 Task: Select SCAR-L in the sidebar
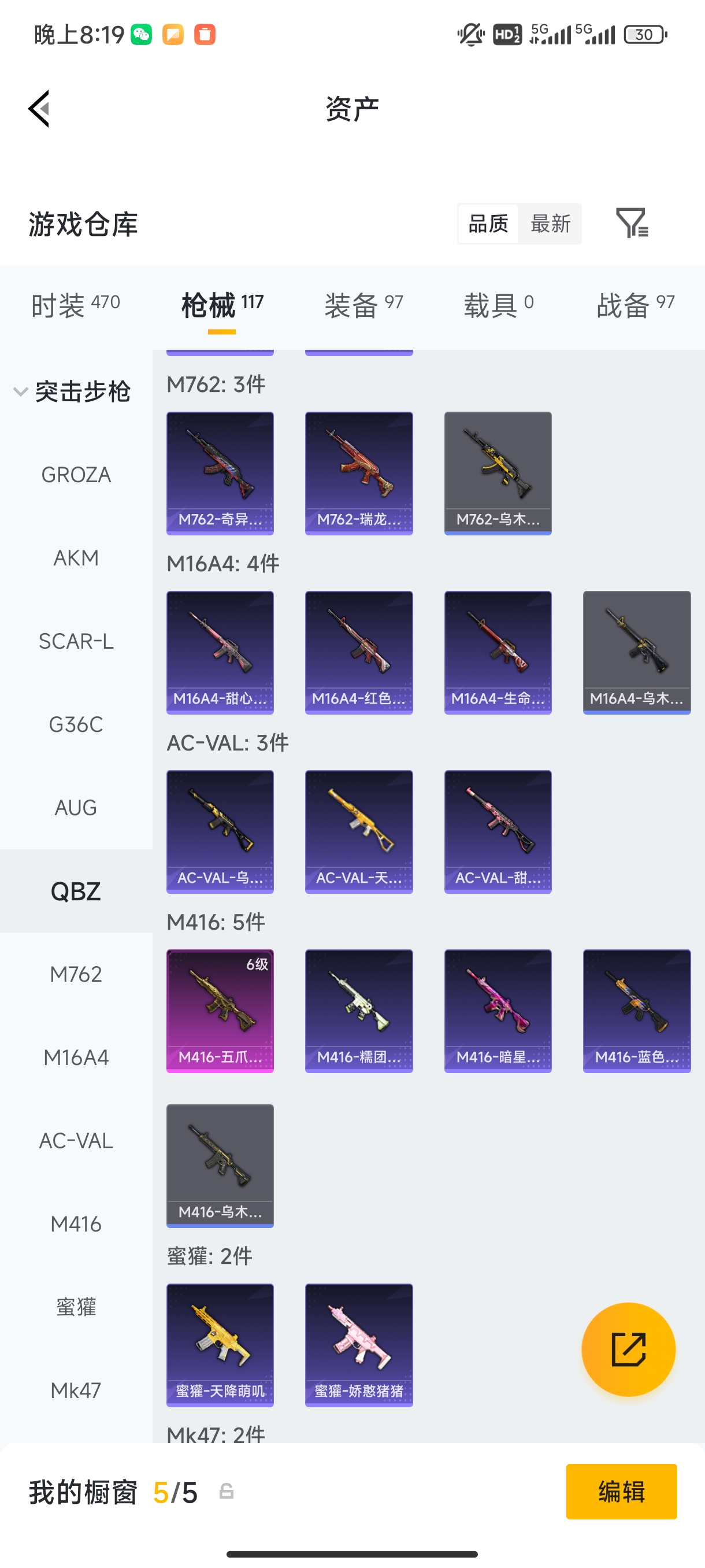click(76, 642)
